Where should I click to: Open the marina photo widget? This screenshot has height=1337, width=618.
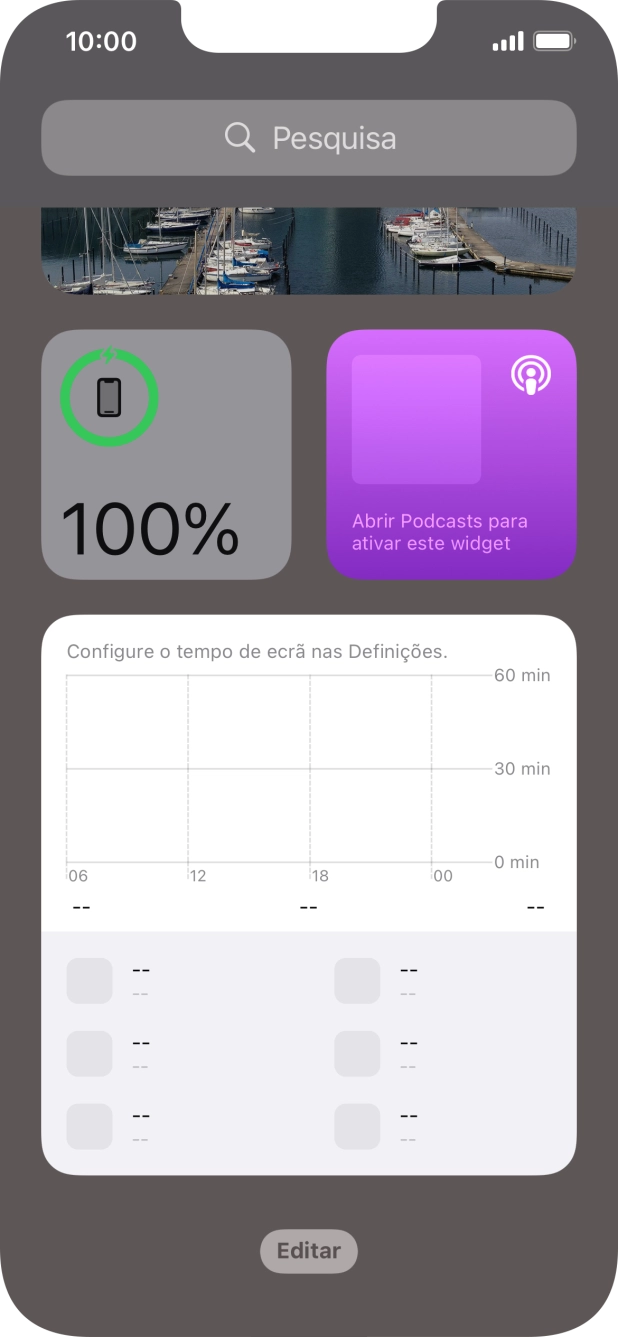click(x=309, y=251)
